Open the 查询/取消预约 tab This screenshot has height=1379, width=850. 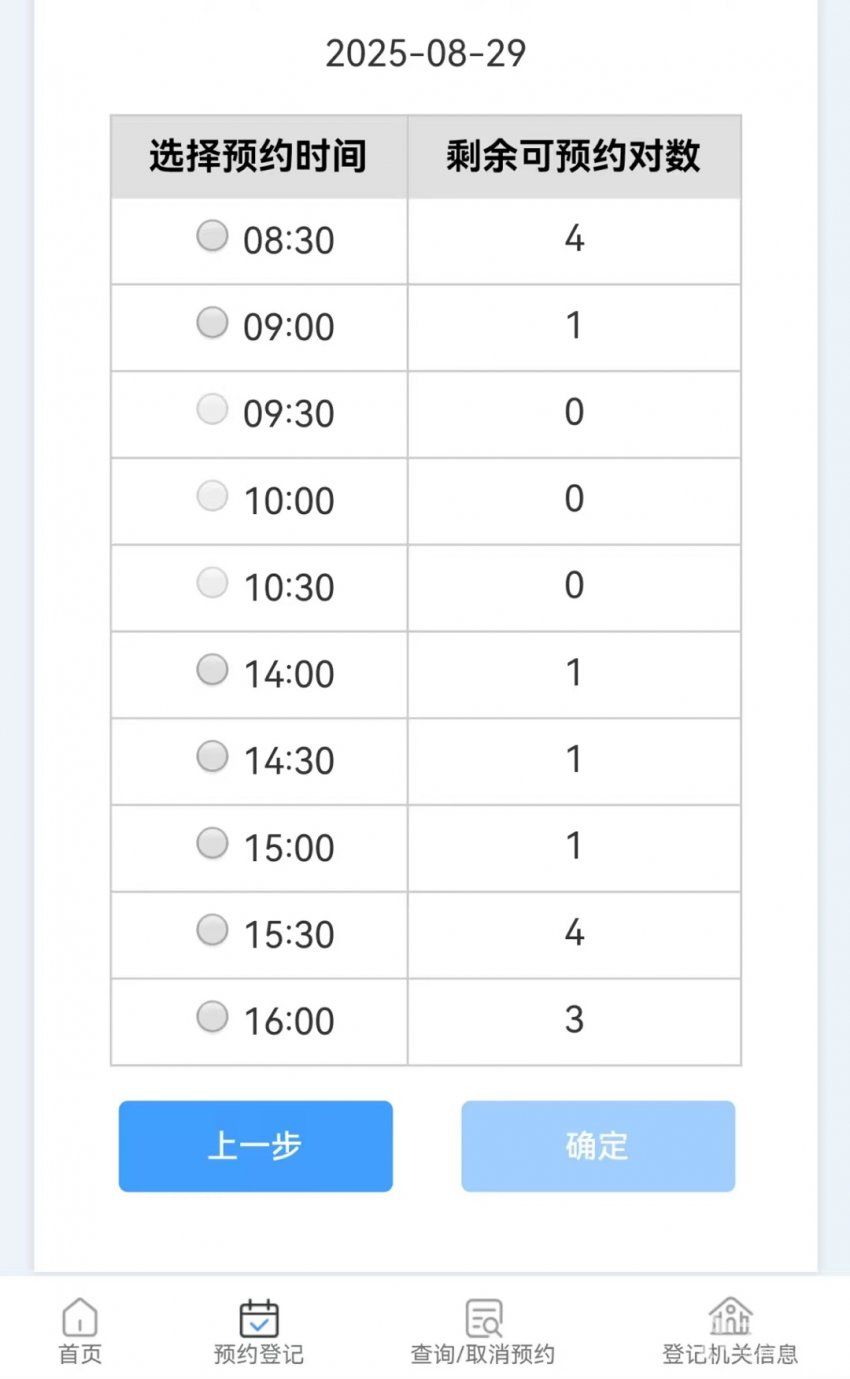483,1332
